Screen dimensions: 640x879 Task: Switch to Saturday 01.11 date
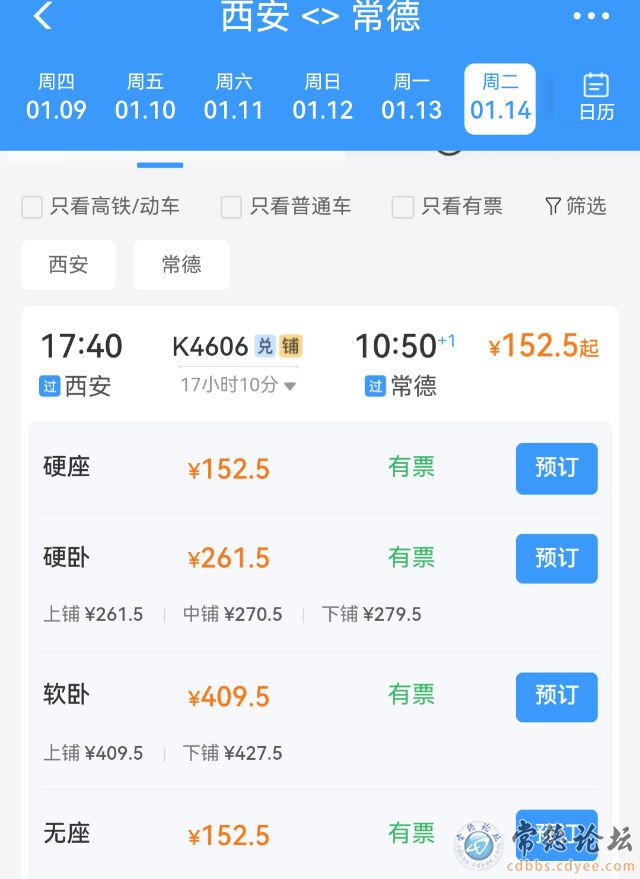[x=233, y=97]
